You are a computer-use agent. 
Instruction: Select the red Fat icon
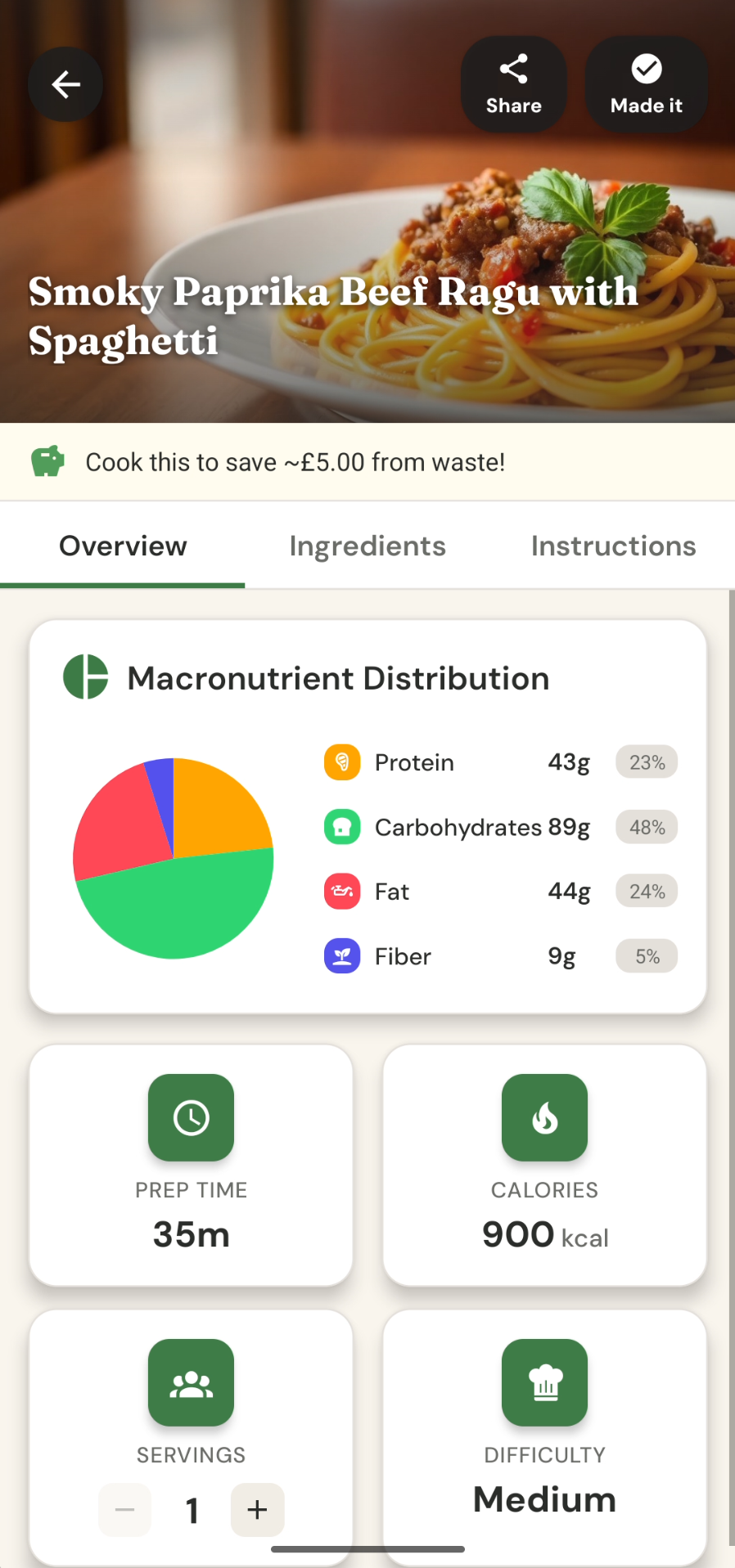pyautogui.click(x=342, y=892)
